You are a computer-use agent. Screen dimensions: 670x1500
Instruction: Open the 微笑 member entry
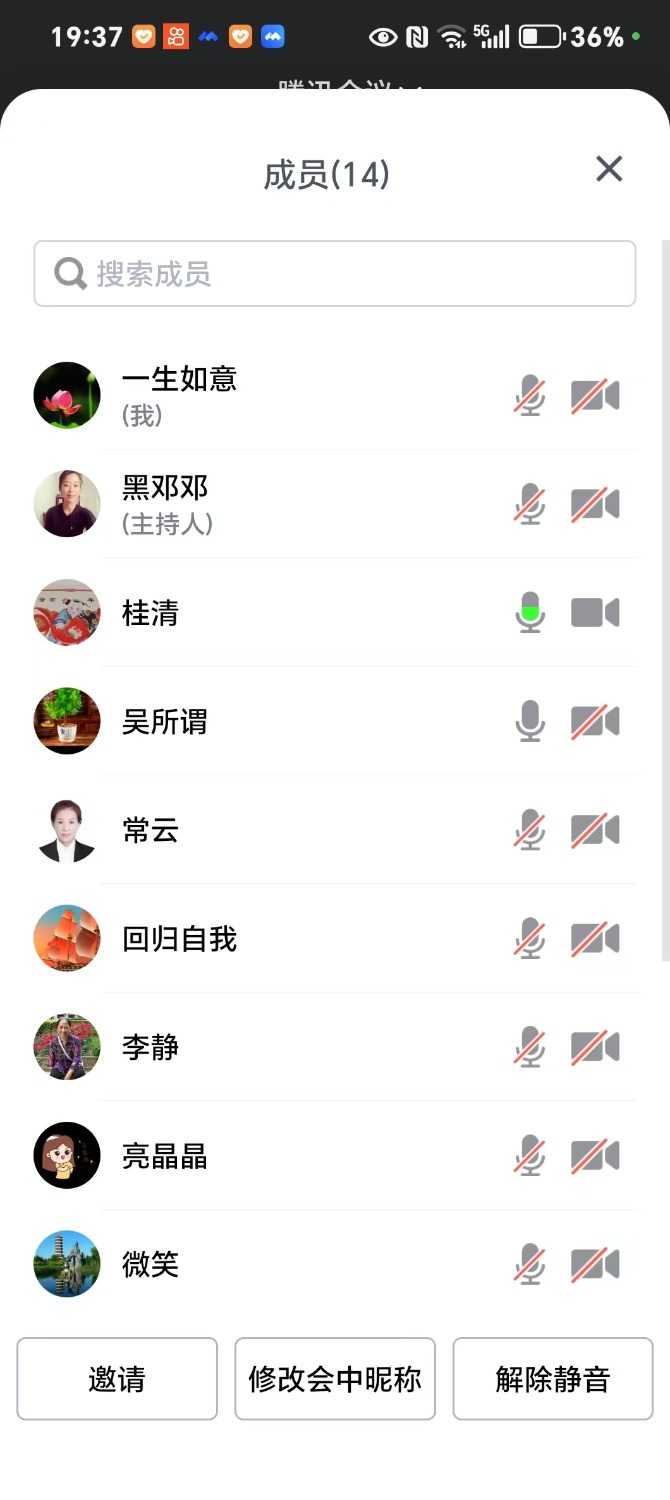[151, 1265]
